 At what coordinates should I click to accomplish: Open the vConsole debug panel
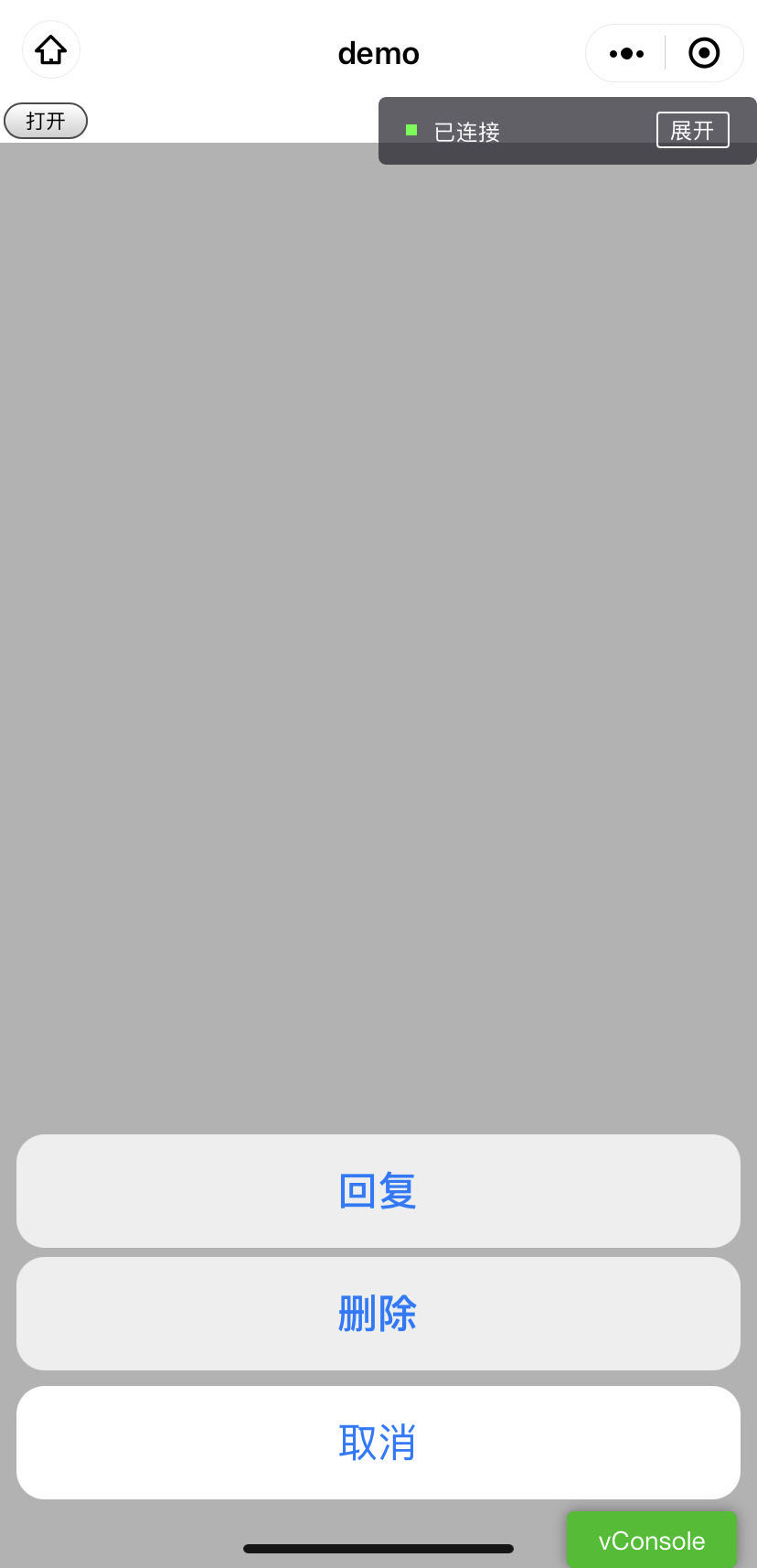651,1540
